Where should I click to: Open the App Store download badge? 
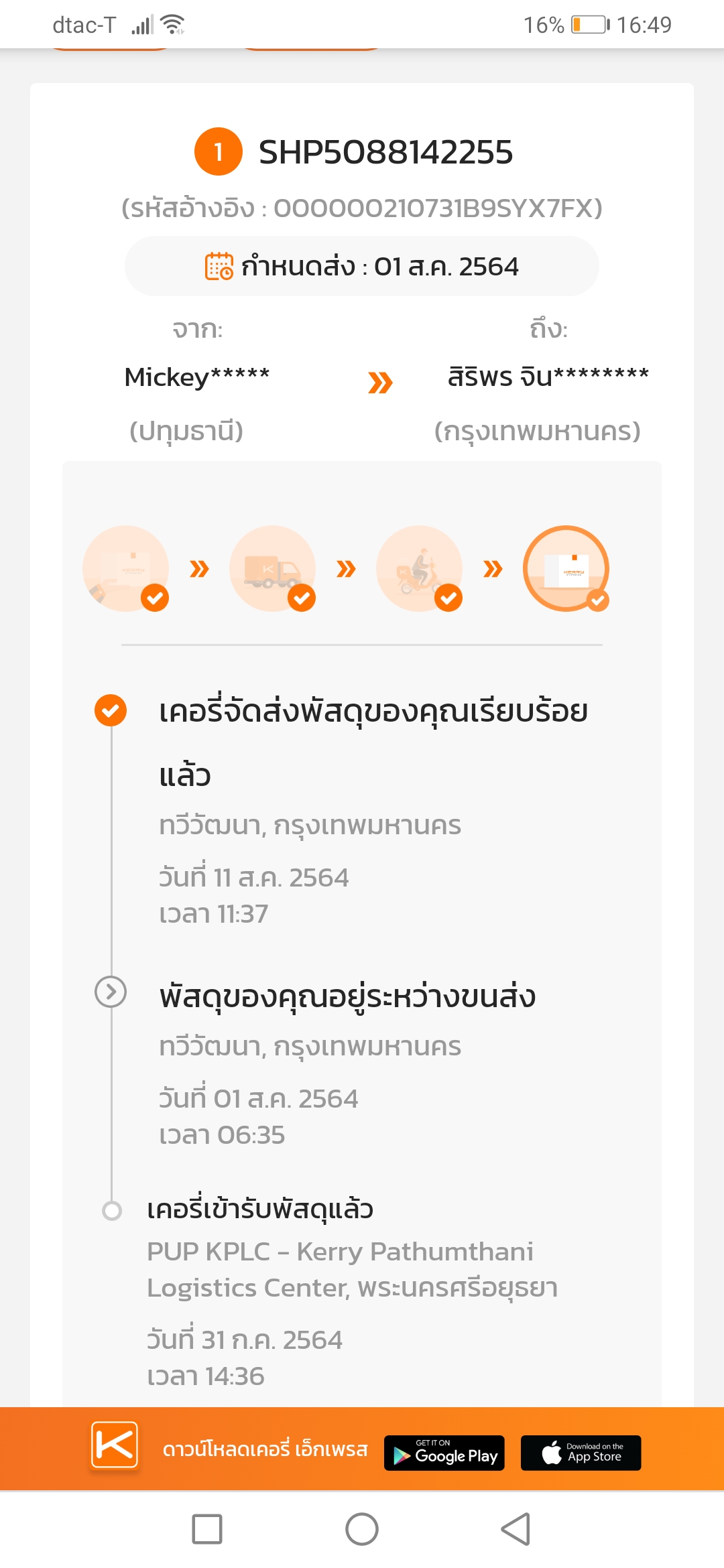click(x=581, y=1453)
